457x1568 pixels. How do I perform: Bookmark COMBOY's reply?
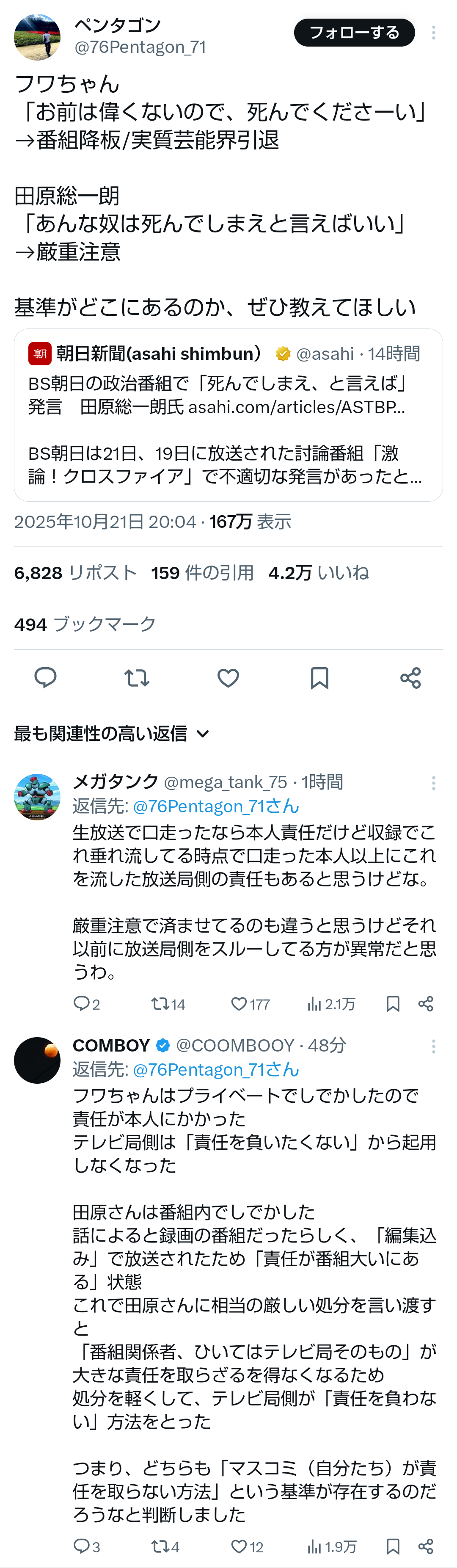click(x=393, y=1546)
